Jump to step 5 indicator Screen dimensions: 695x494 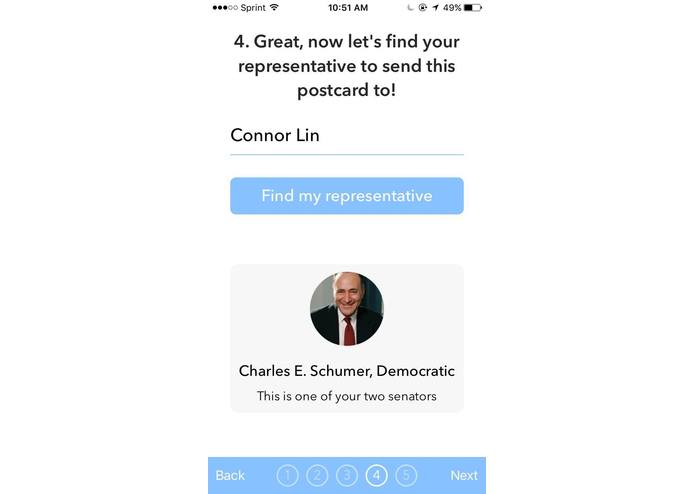tap(406, 475)
